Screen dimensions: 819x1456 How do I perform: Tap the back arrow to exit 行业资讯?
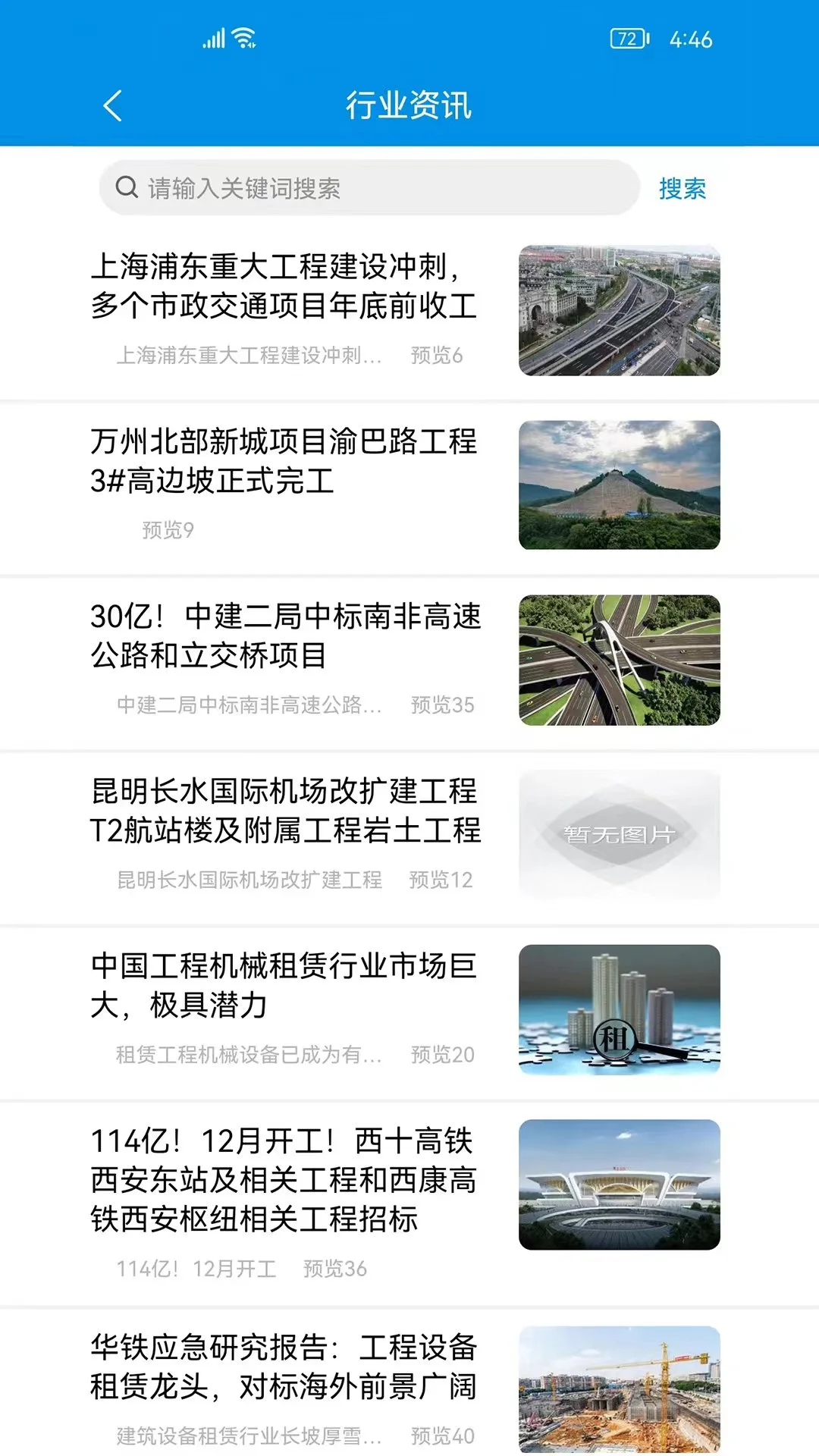point(112,106)
